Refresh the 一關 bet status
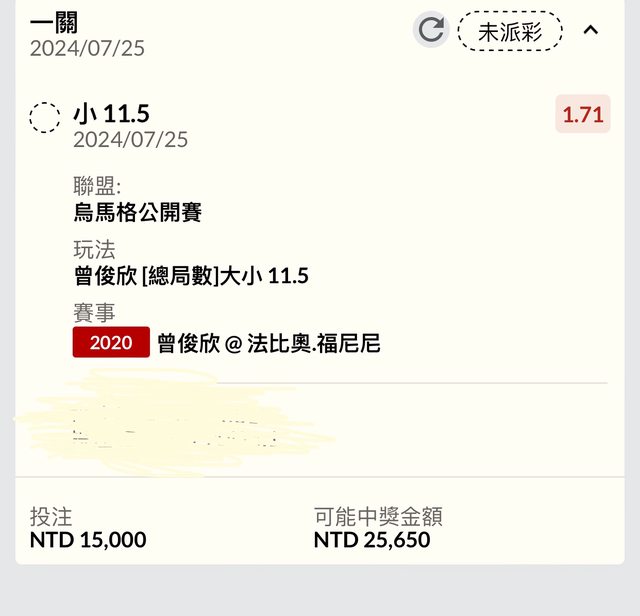 (431, 30)
